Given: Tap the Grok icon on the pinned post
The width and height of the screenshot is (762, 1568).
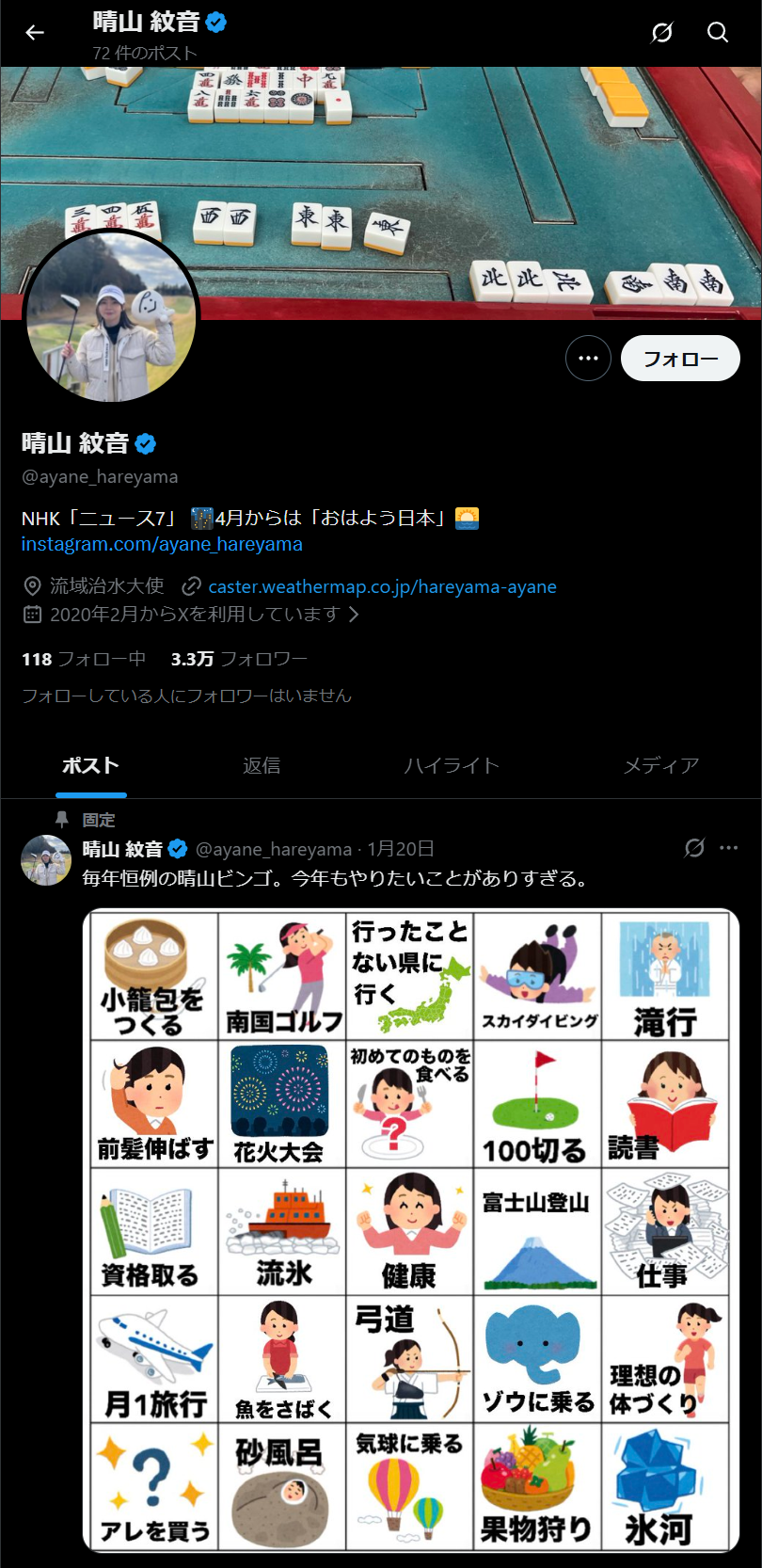Looking at the screenshot, I should 694,848.
